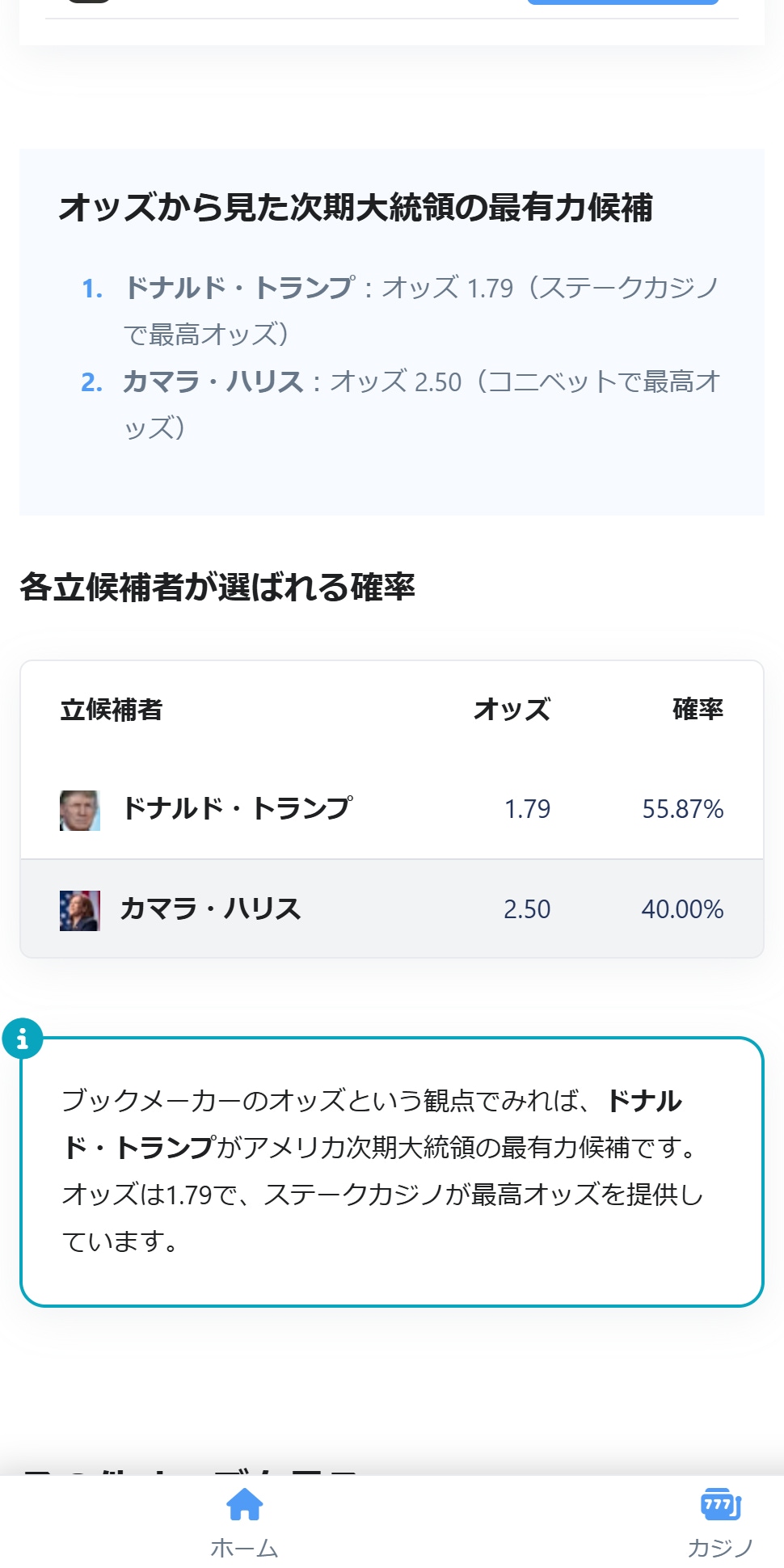Select the home icon in bottom navigation

pos(244,1505)
